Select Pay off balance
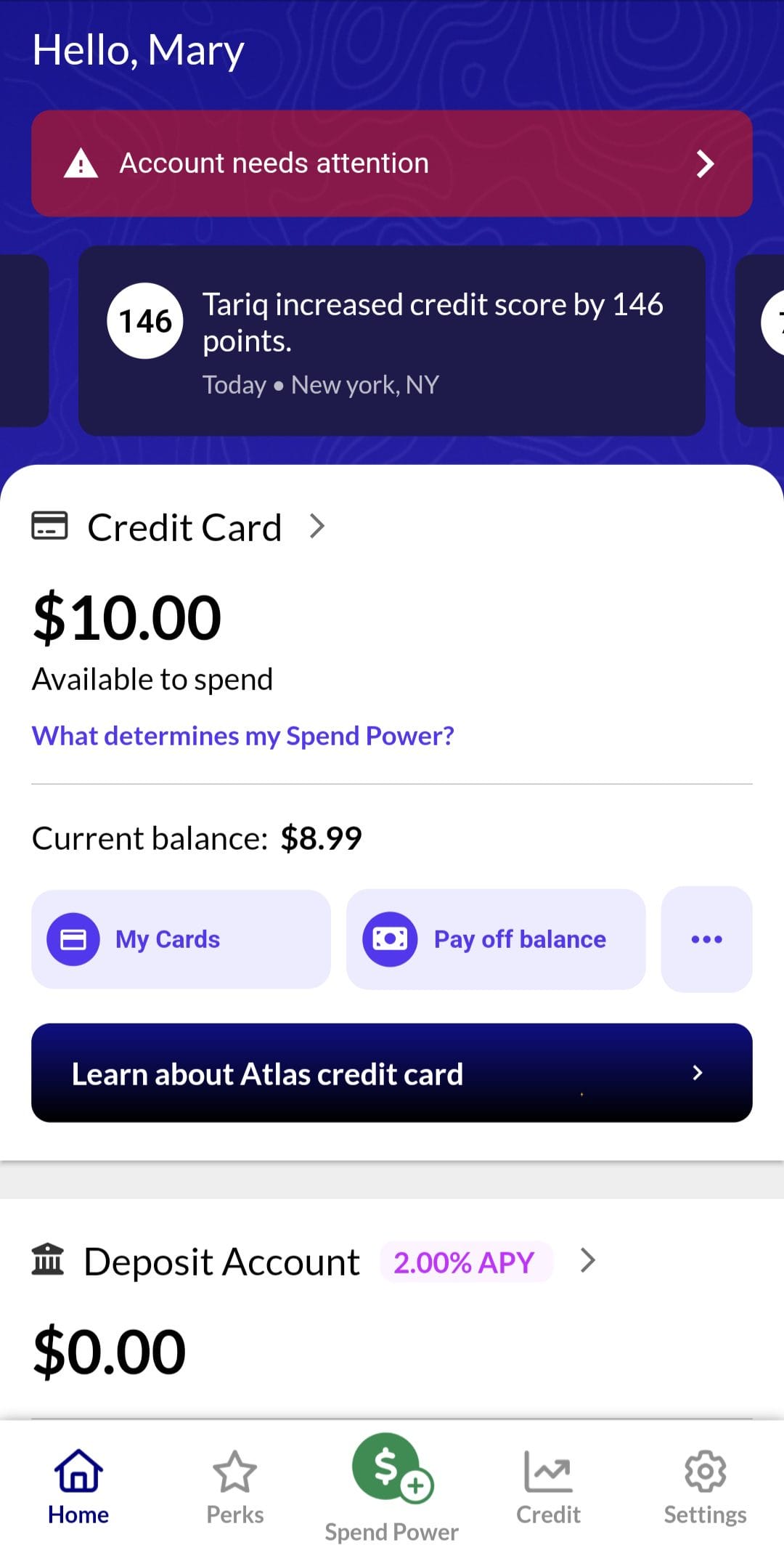Screen dimensions: 784x1545 [x=496, y=939]
